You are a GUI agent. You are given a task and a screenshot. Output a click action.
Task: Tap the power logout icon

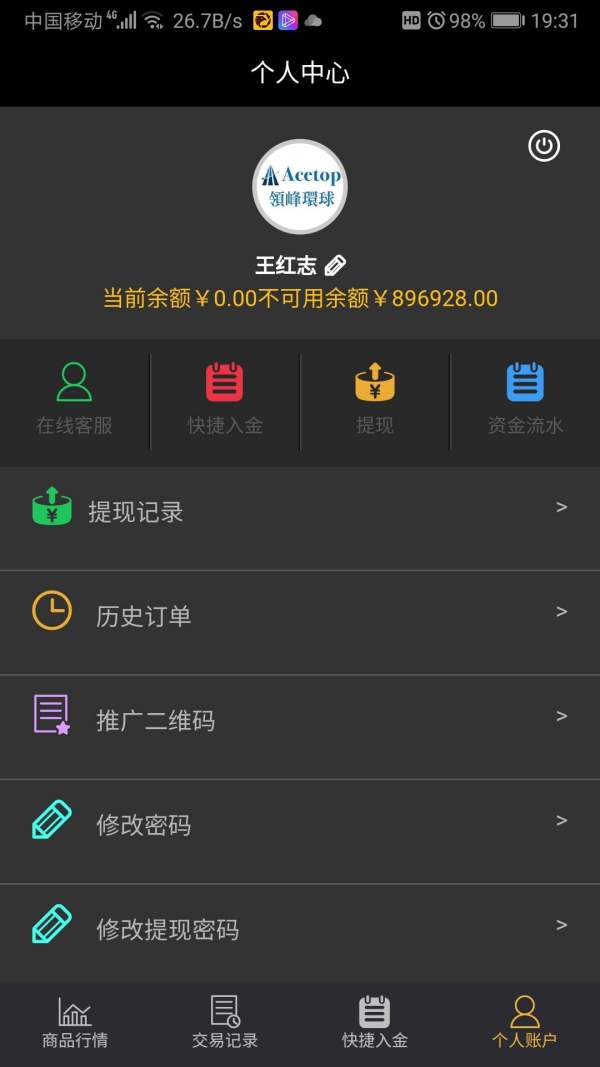point(544,146)
